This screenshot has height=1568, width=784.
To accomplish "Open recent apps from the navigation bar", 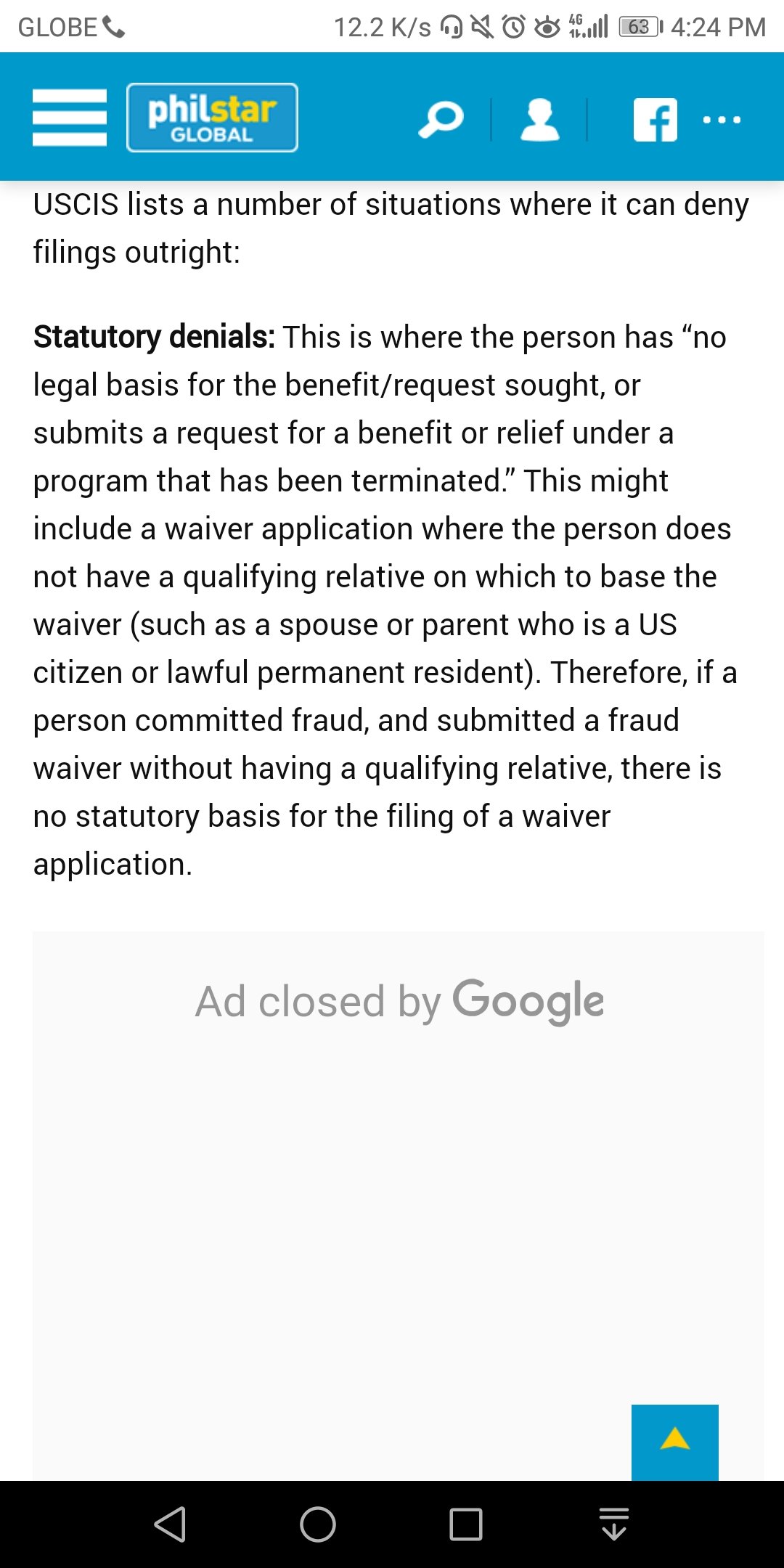I will click(x=466, y=1524).
